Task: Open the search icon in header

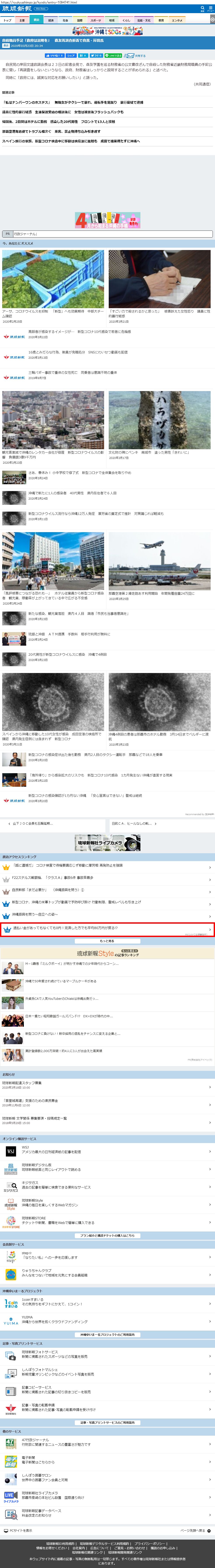Action: pyautogui.click(x=203, y=9)
